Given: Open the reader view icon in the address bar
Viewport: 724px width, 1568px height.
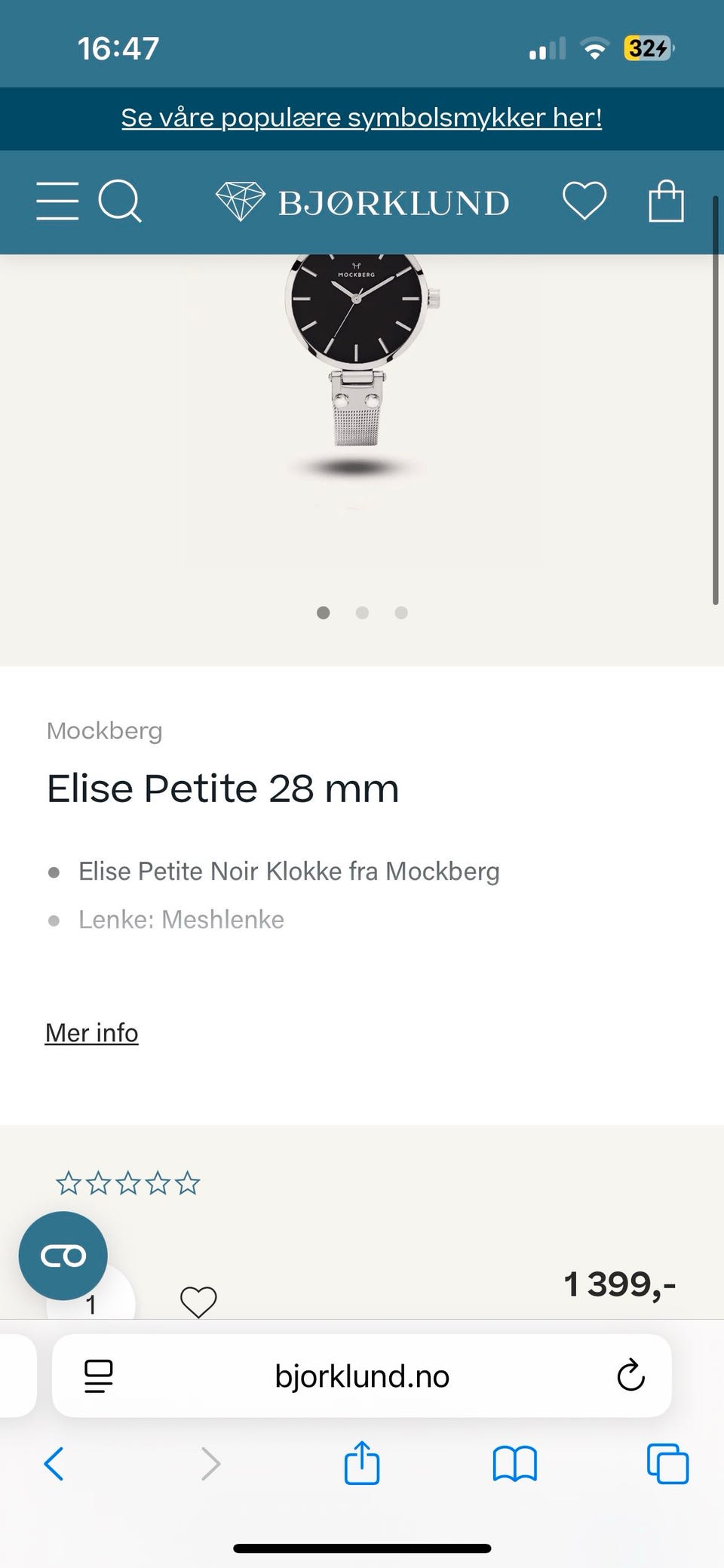Looking at the screenshot, I should click(98, 1376).
